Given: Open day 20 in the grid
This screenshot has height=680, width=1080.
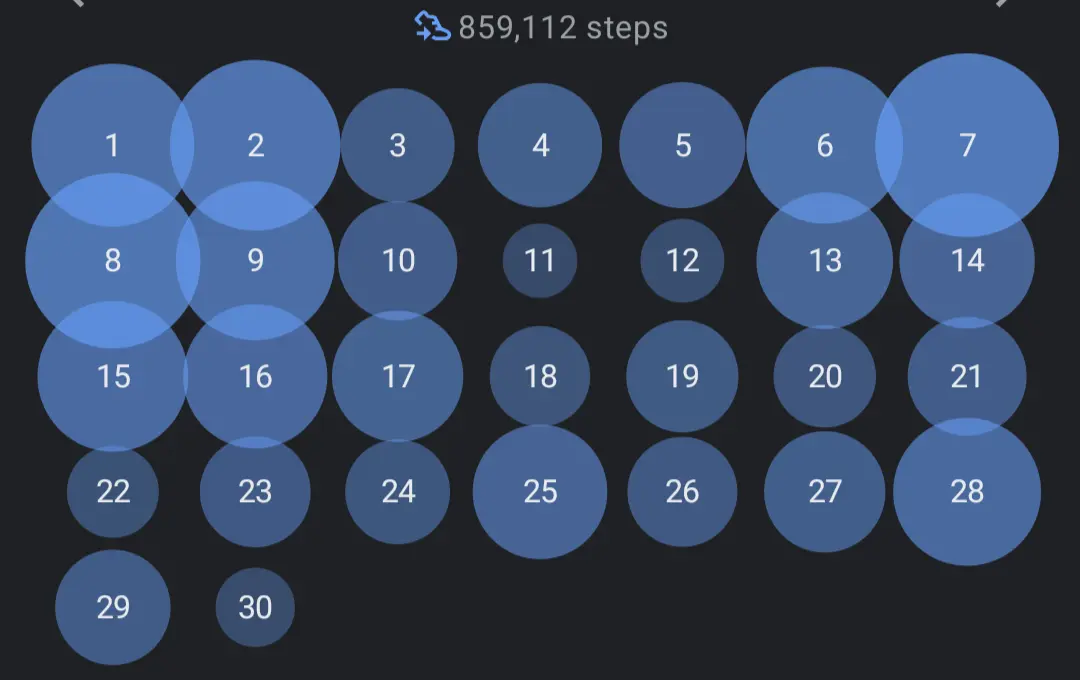Looking at the screenshot, I should tap(824, 376).
